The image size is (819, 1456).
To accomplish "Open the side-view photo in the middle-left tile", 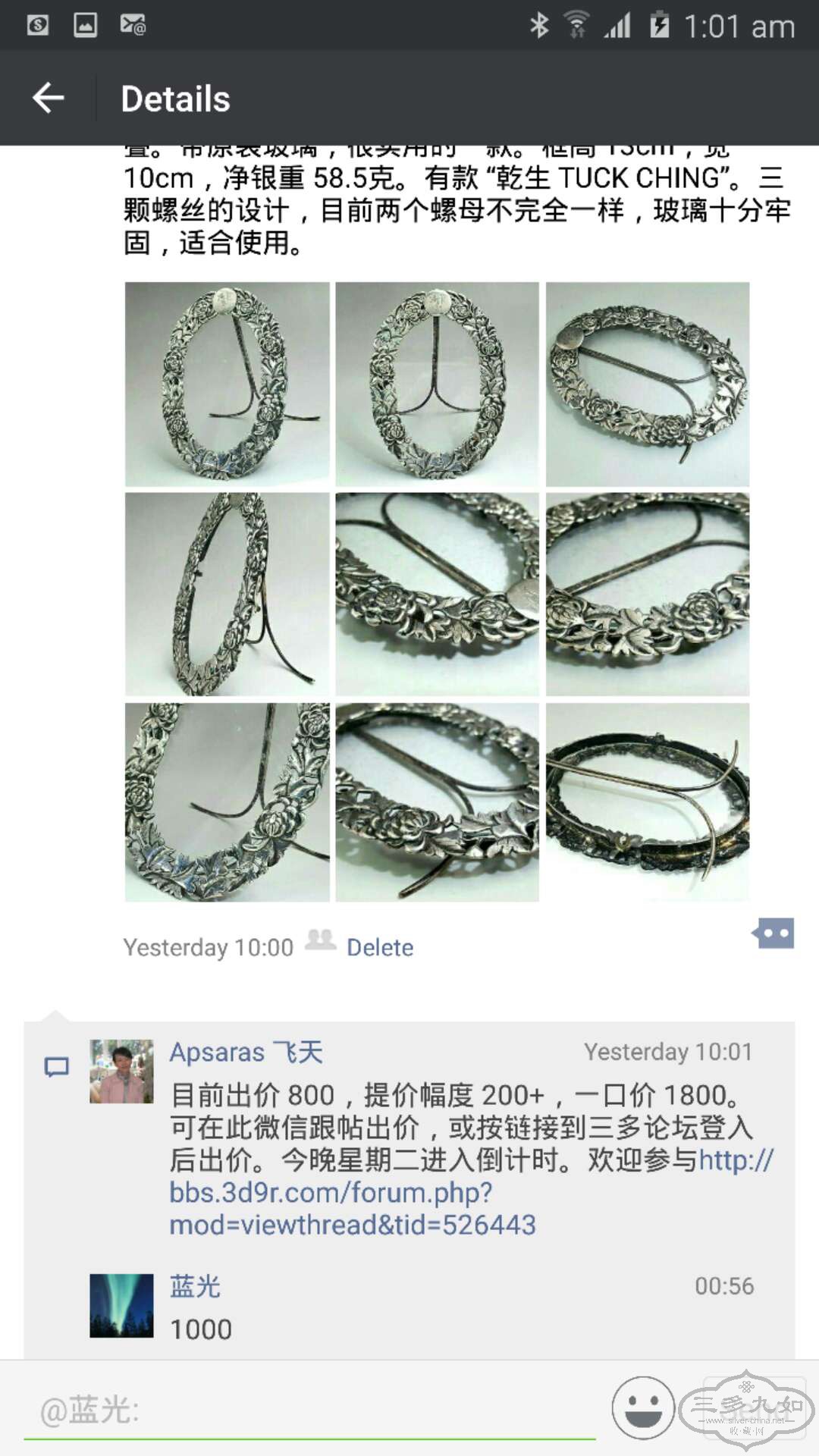I will click(227, 594).
